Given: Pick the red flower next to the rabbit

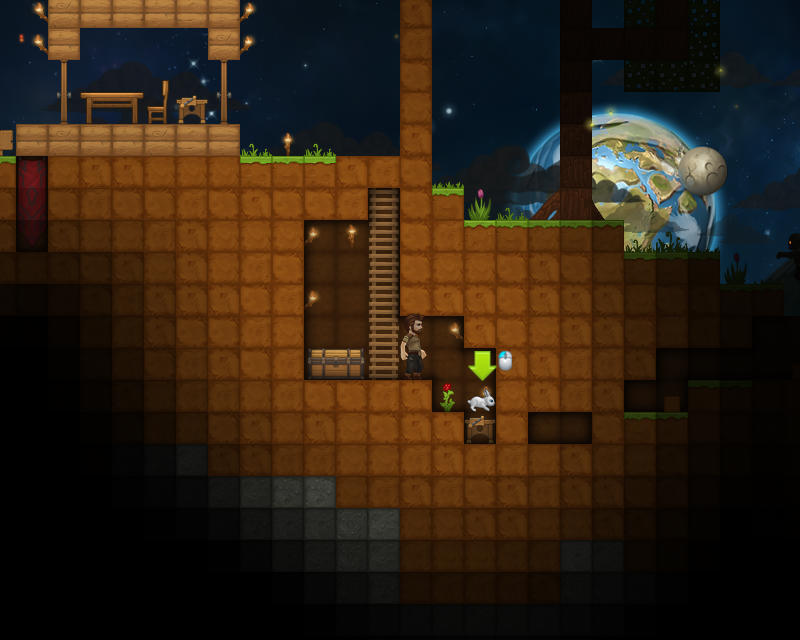Looking at the screenshot, I should pyautogui.click(x=447, y=396).
